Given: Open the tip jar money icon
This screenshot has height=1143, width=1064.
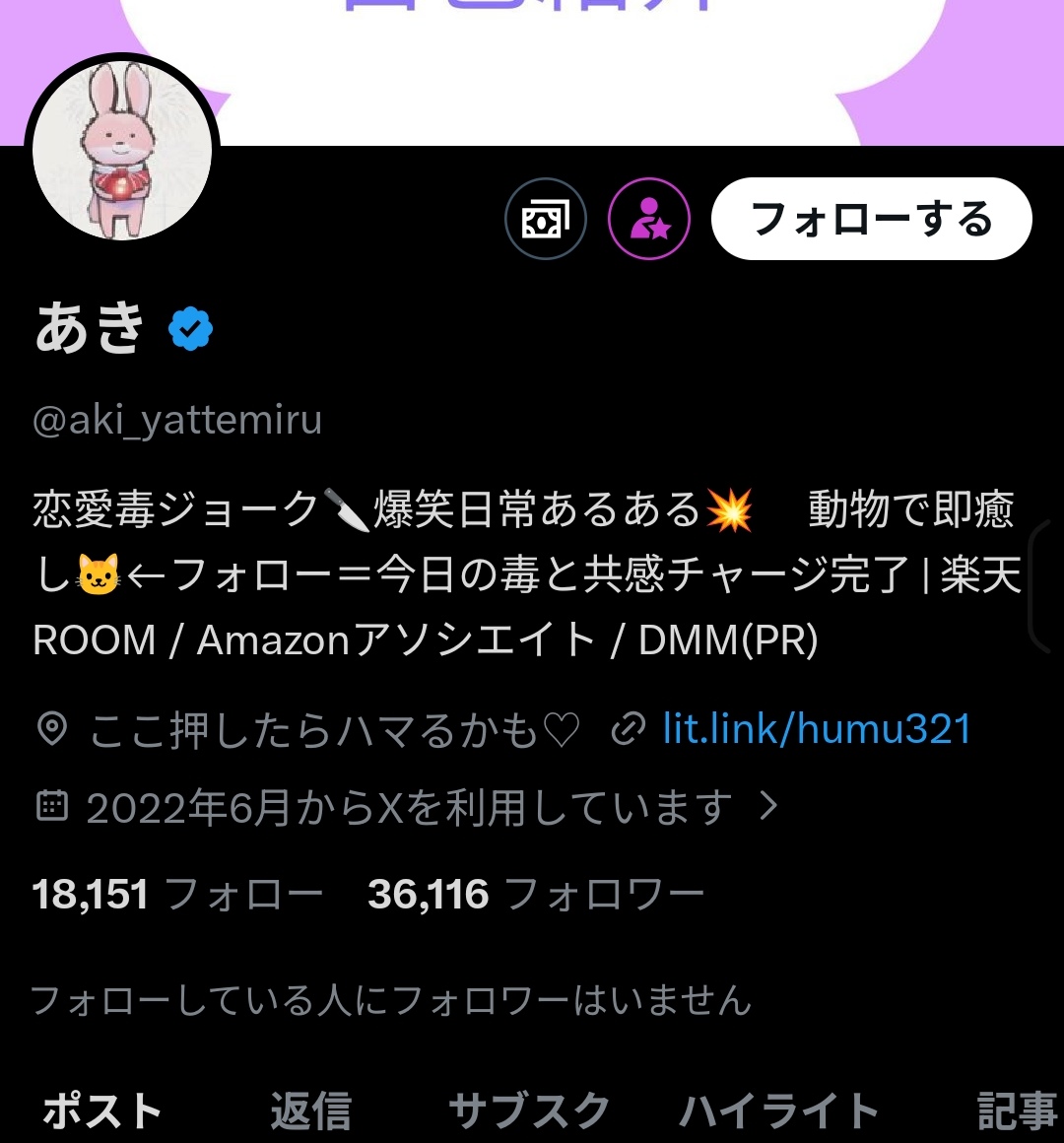Looking at the screenshot, I should tap(546, 219).
